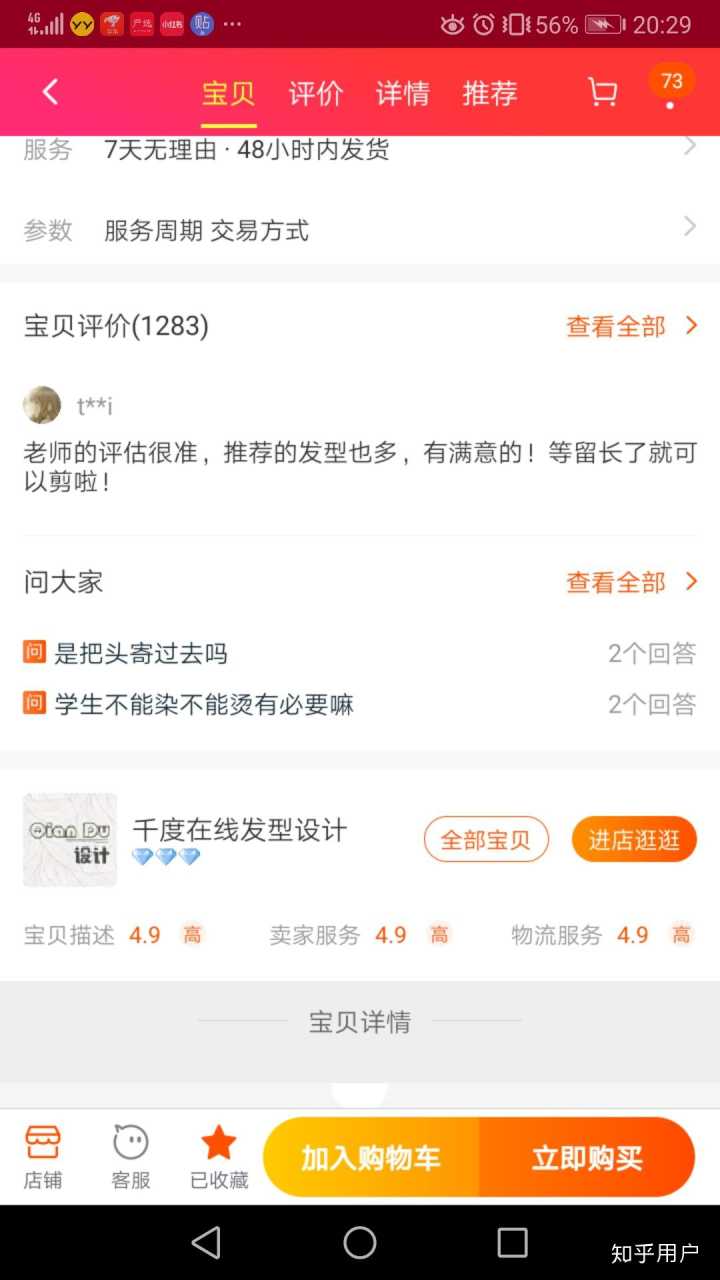Switch to the 详情 tab
Screen dimensions: 720x1280
(x=403, y=93)
